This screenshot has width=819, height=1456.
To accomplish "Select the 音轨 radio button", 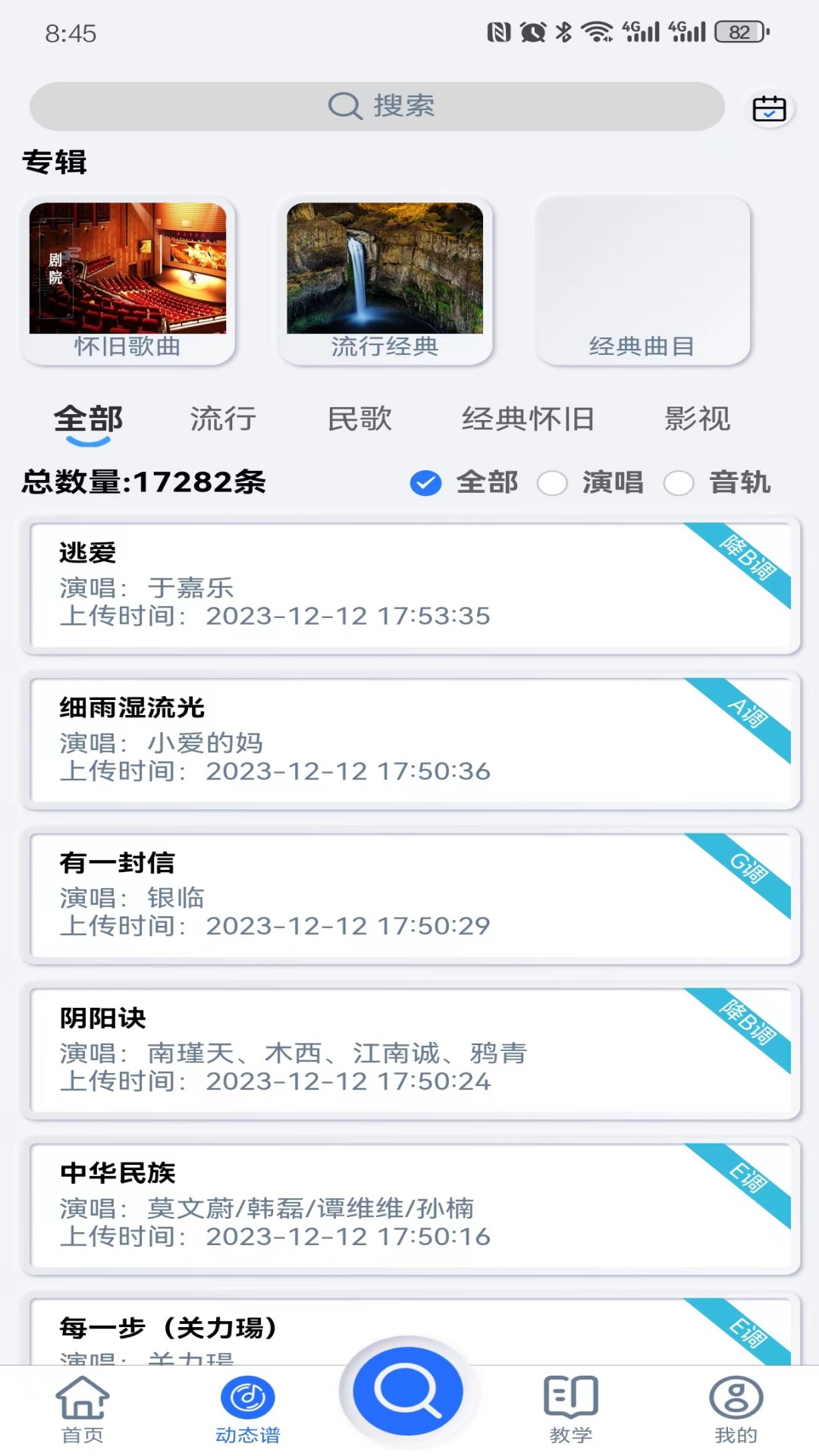I will point(679,482).
